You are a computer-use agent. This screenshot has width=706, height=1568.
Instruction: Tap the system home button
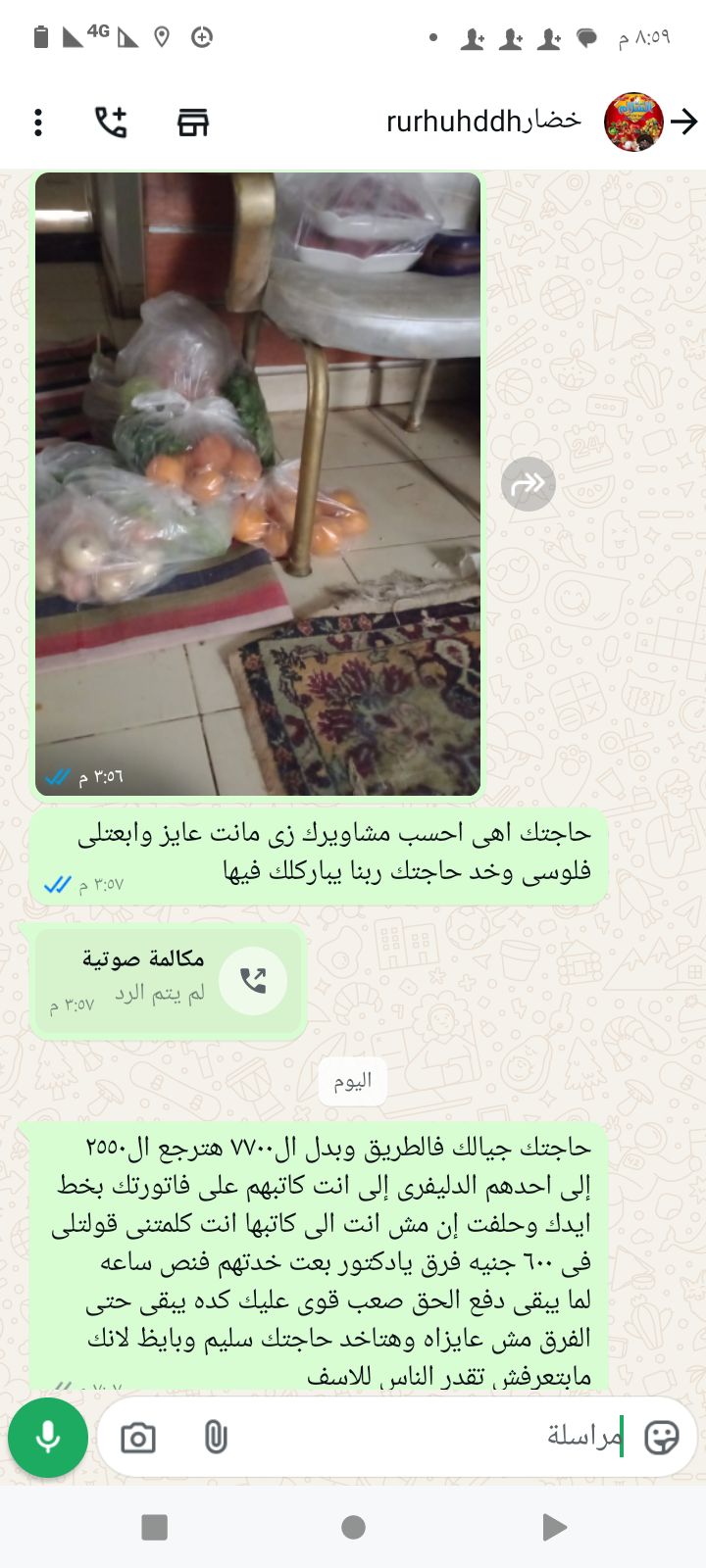pos(354,1527)
